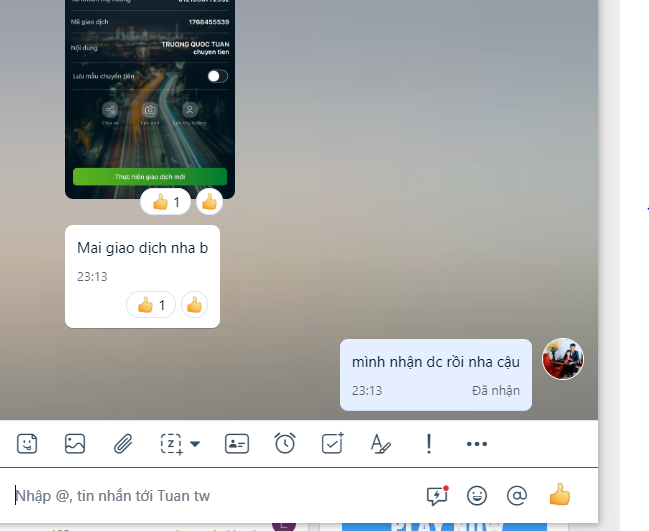The image size is (649, 531).
Task: Open the more options three-dot menu
Action: coord(476,443)
